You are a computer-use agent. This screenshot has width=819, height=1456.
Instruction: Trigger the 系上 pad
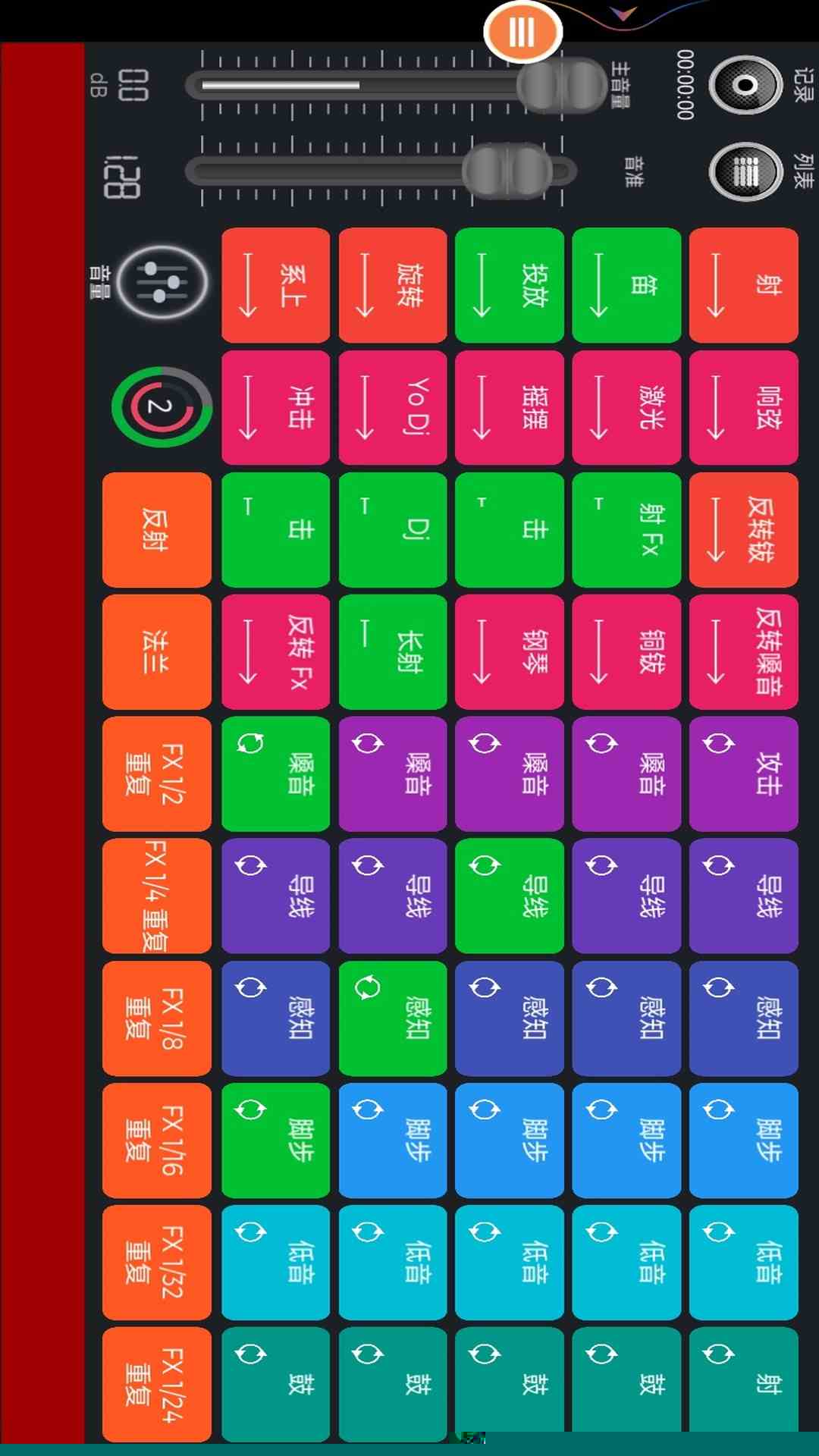(275, 285)
